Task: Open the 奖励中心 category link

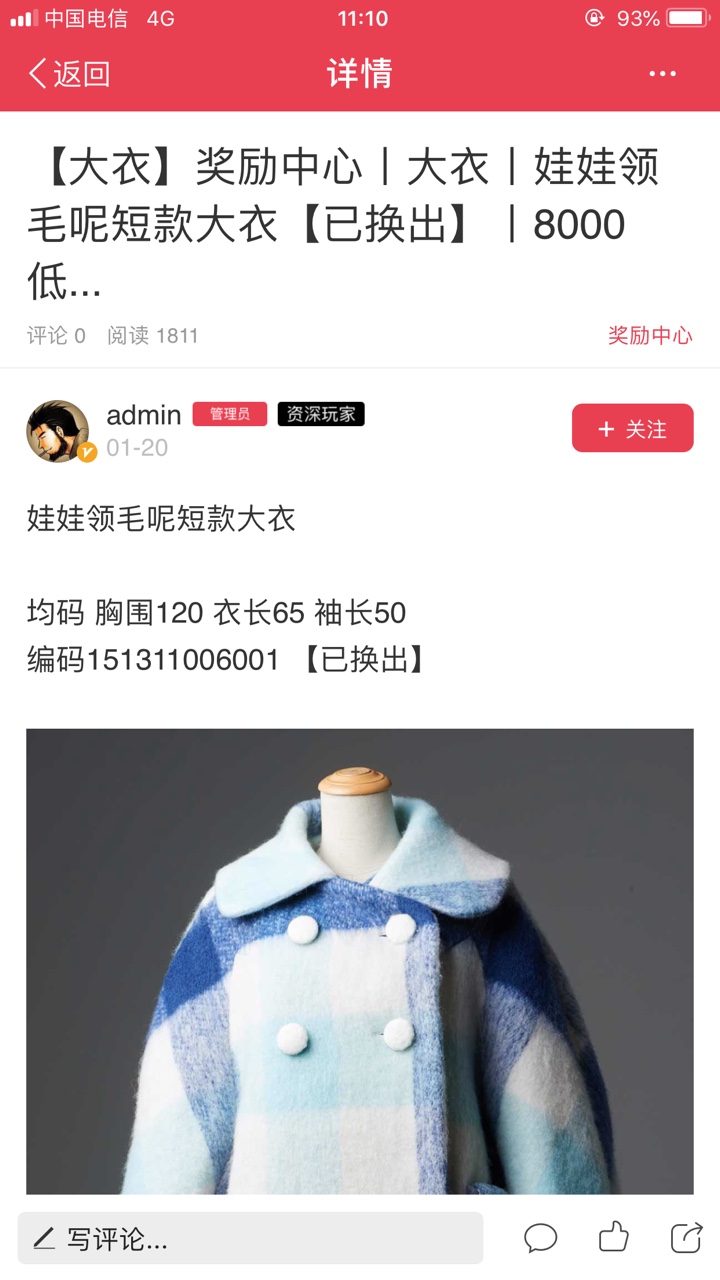Action: click(x=650, y=336)
